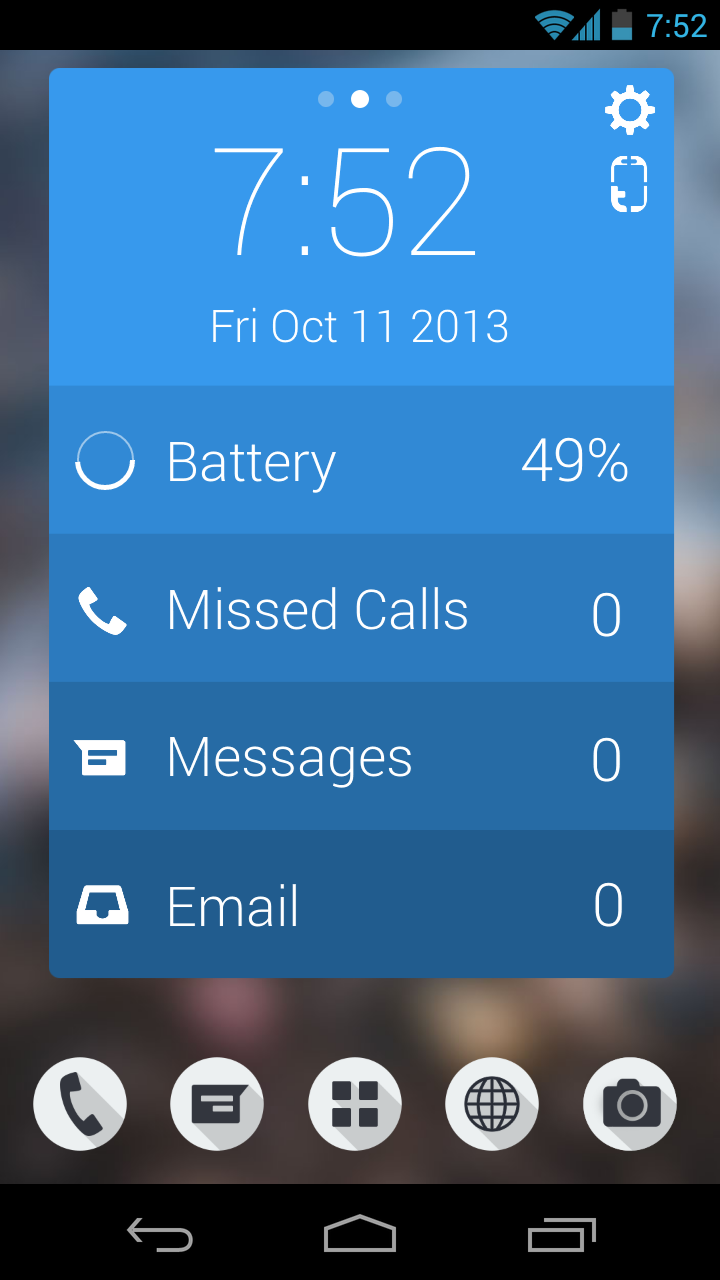
Task: Open recent apps from the navigation bar
Action: click(x=561, y=1234)
